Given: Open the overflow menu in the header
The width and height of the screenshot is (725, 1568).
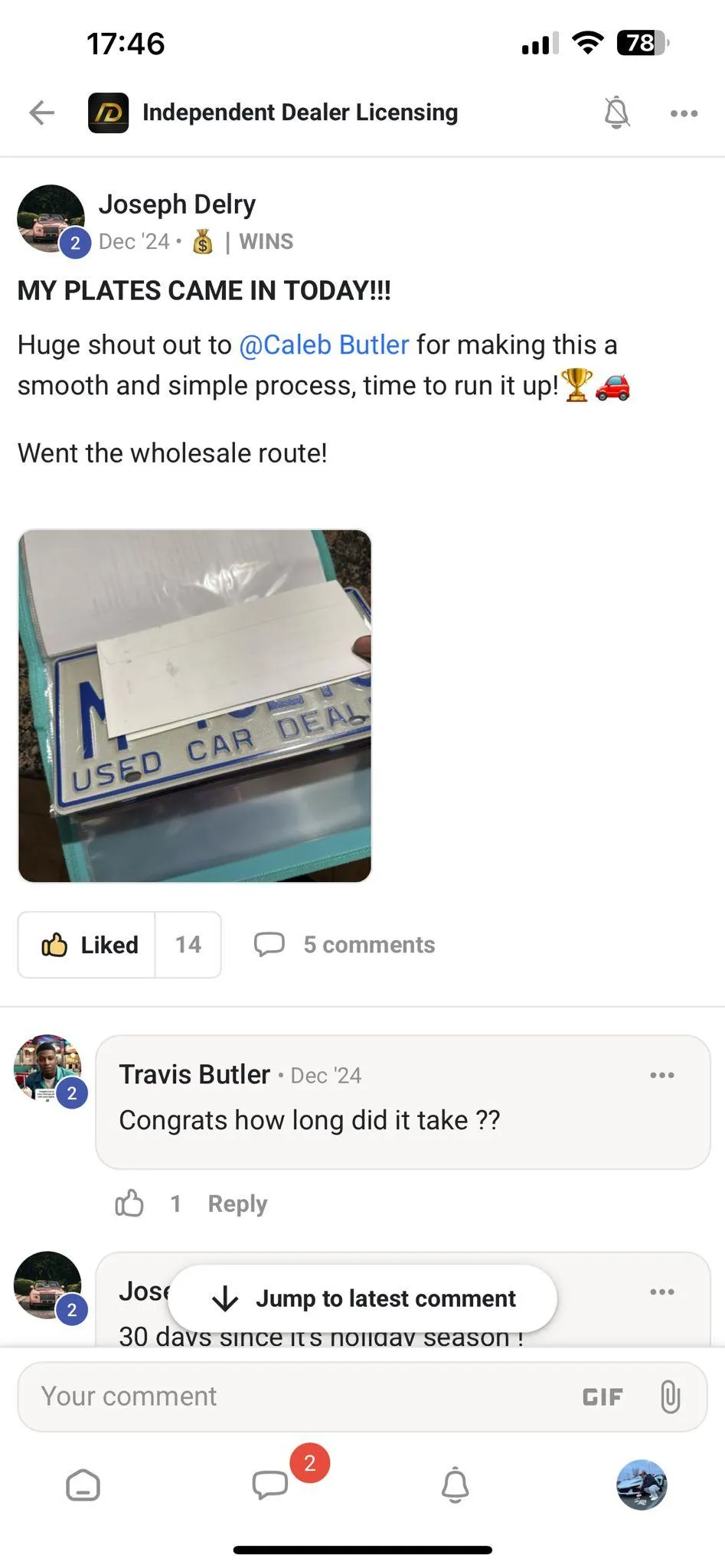Looking at the screenshot, I should (684, 113).
